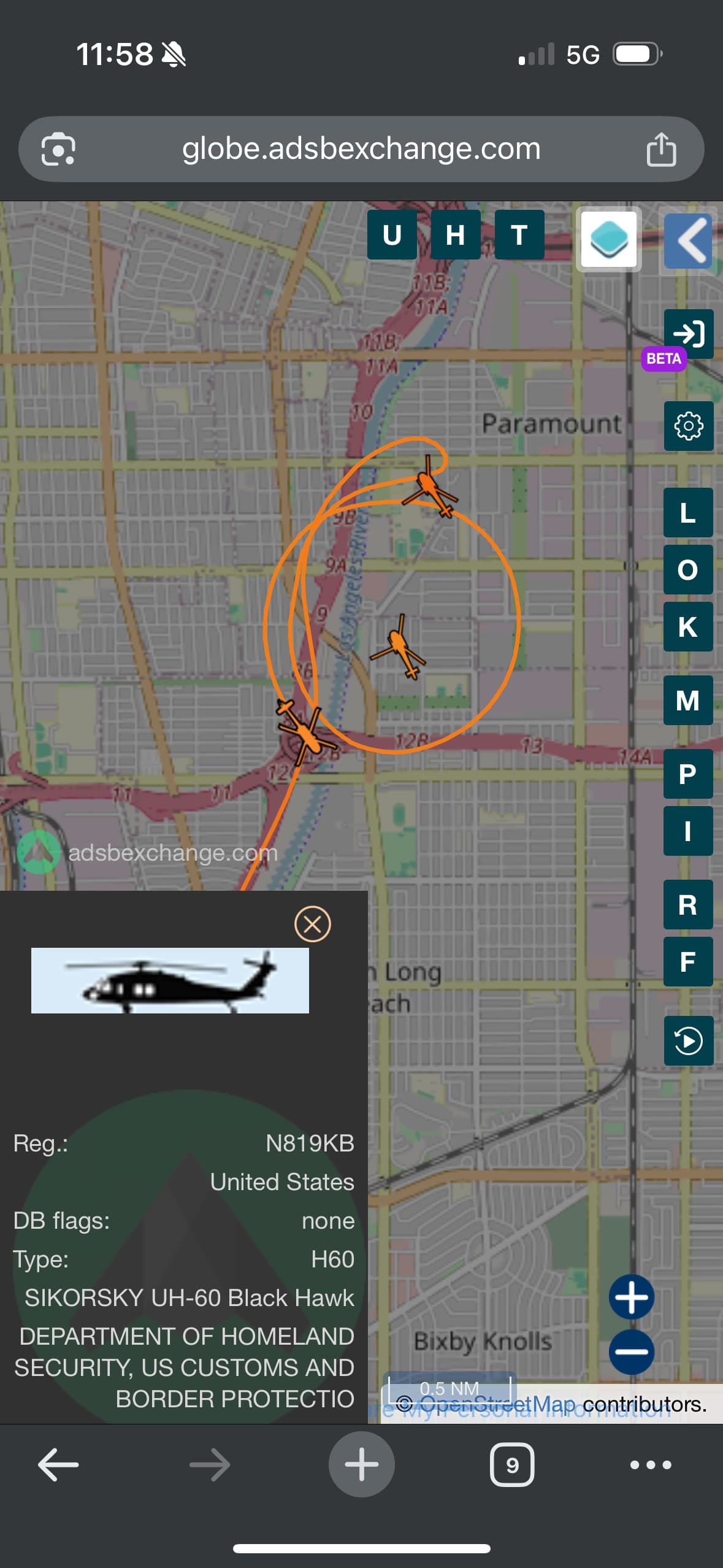Start the history replay button
The height and width of the screenshot is (1568, 723).
point(688,1040)
